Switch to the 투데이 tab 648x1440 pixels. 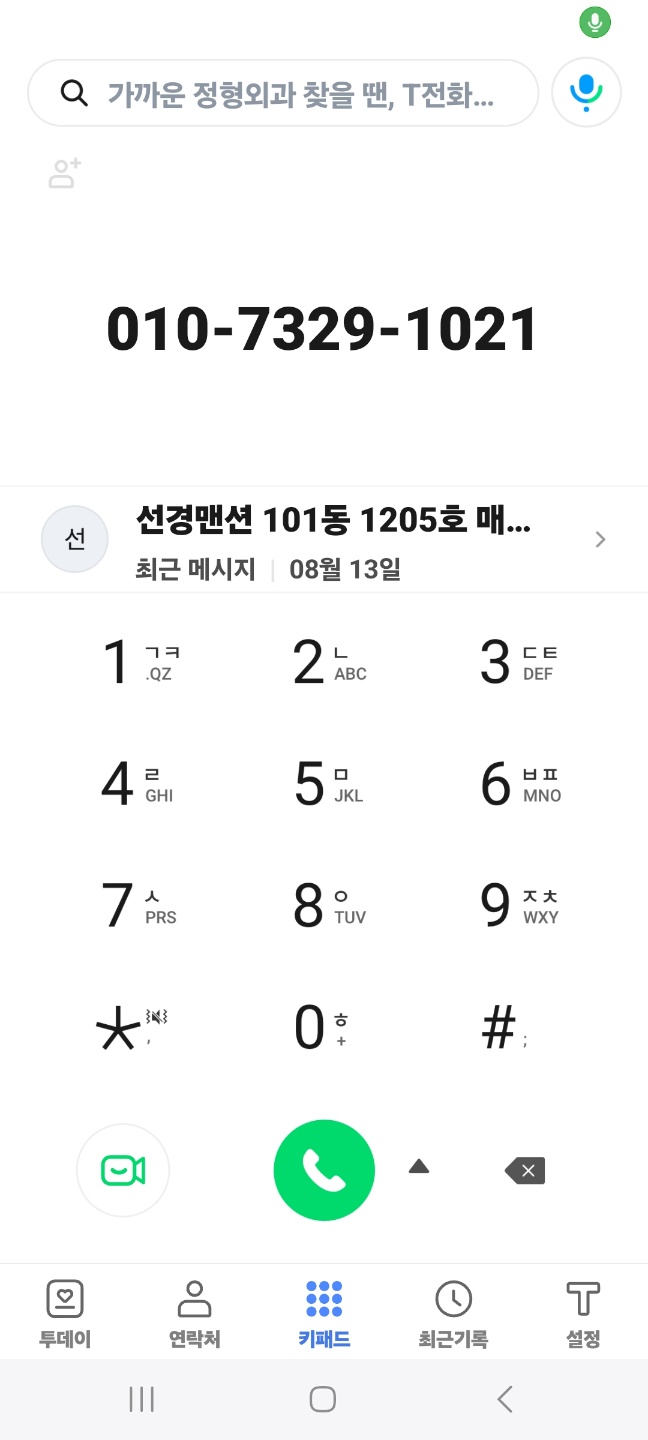point(65,1314)
